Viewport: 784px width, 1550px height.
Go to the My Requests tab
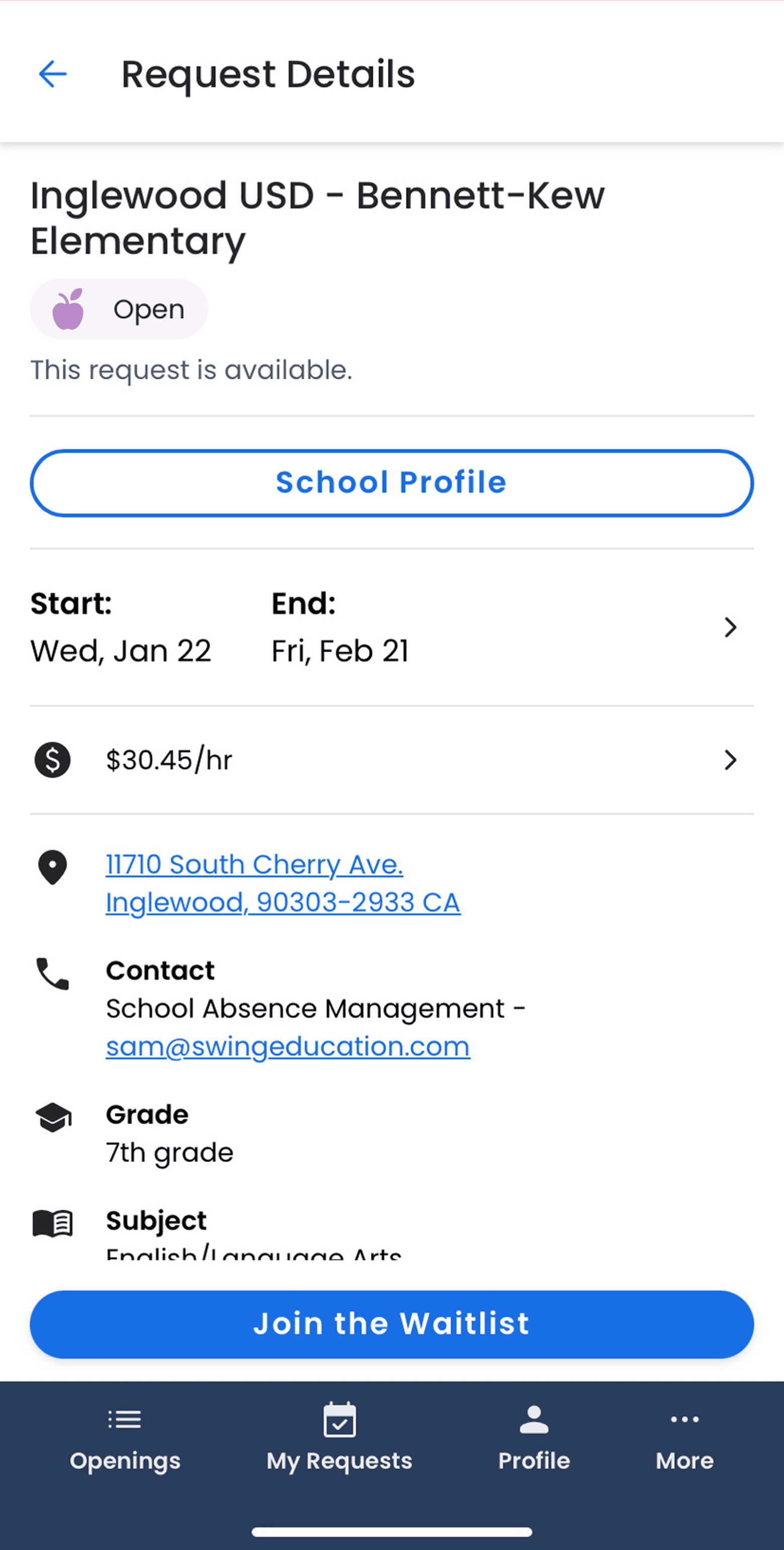(339, 1438)
